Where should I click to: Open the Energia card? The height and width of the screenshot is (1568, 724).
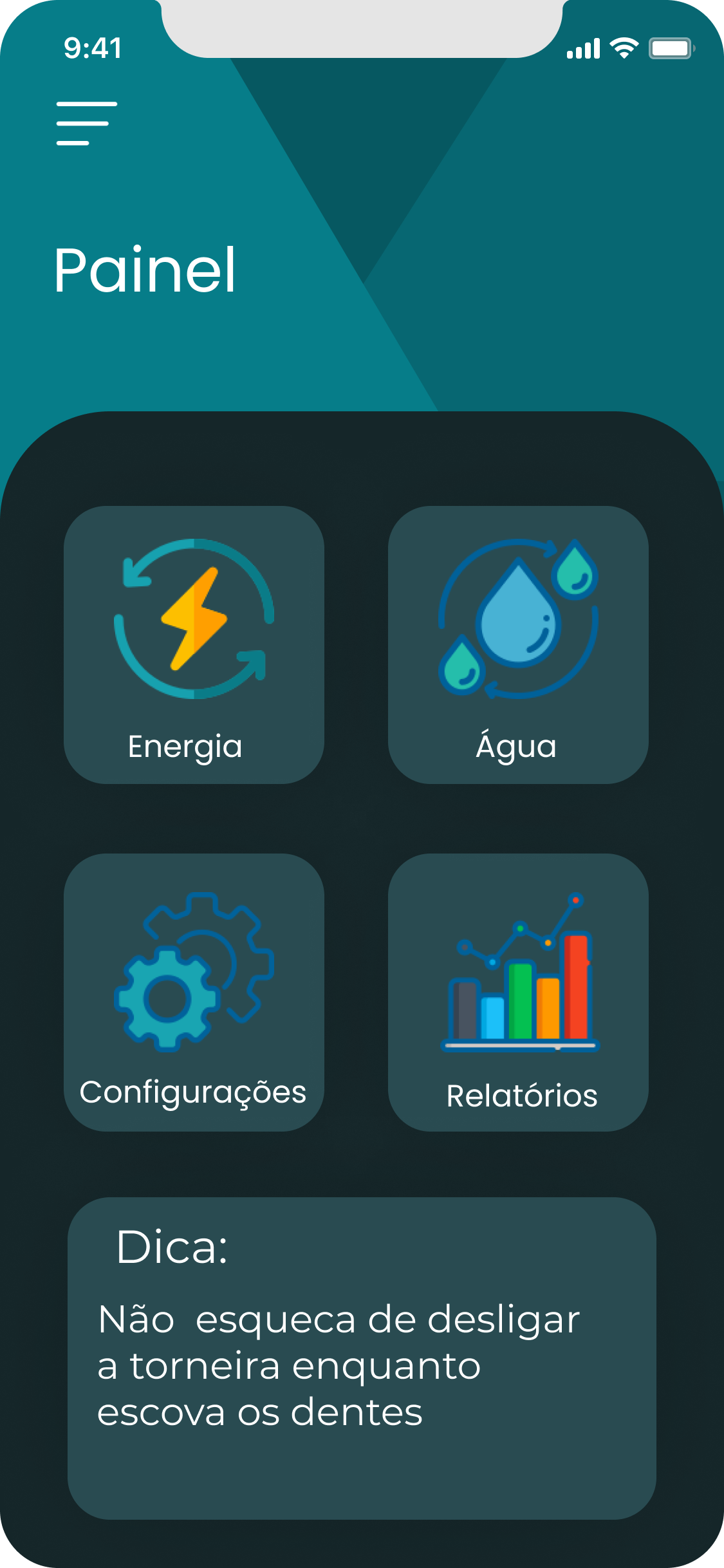tap(194, 644)
